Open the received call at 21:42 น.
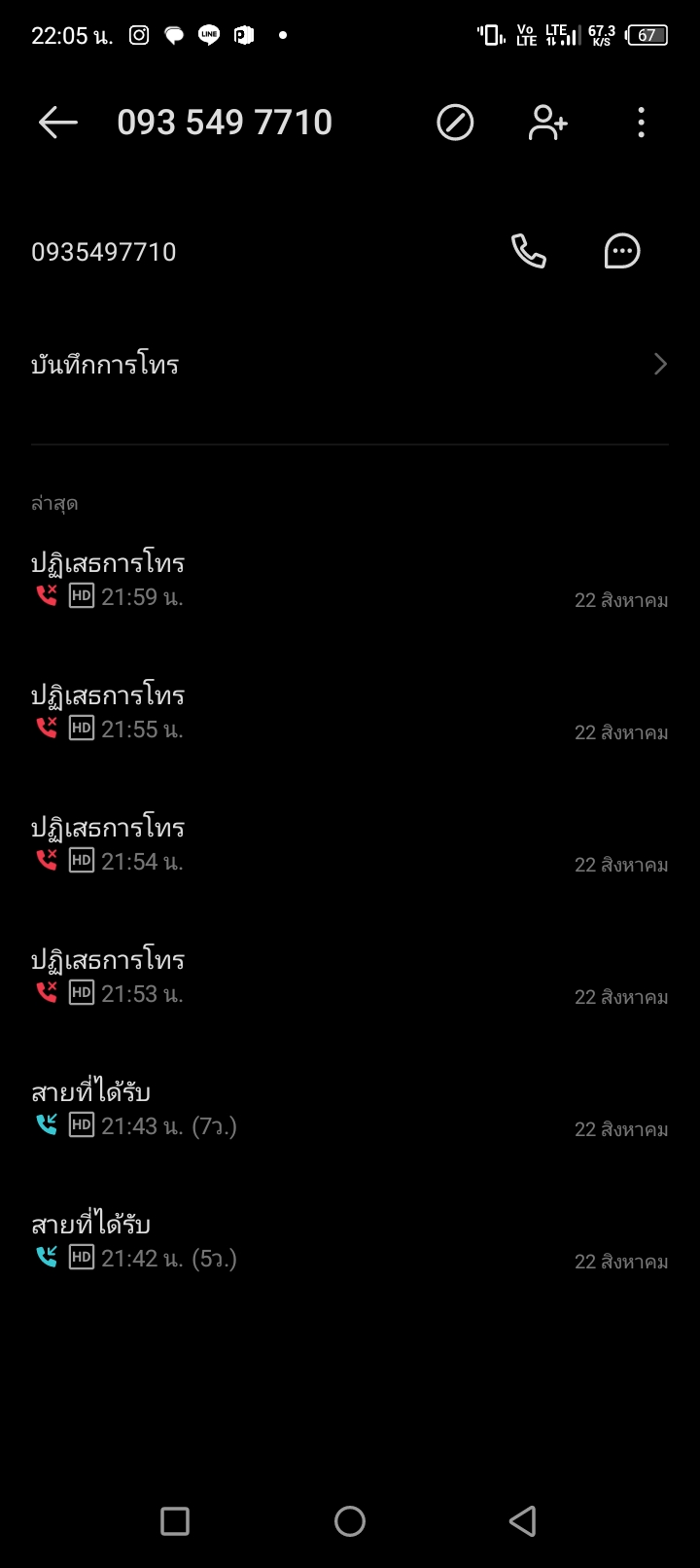The height and width of the screenshot is (1568, 700). tap(350, 1241)
